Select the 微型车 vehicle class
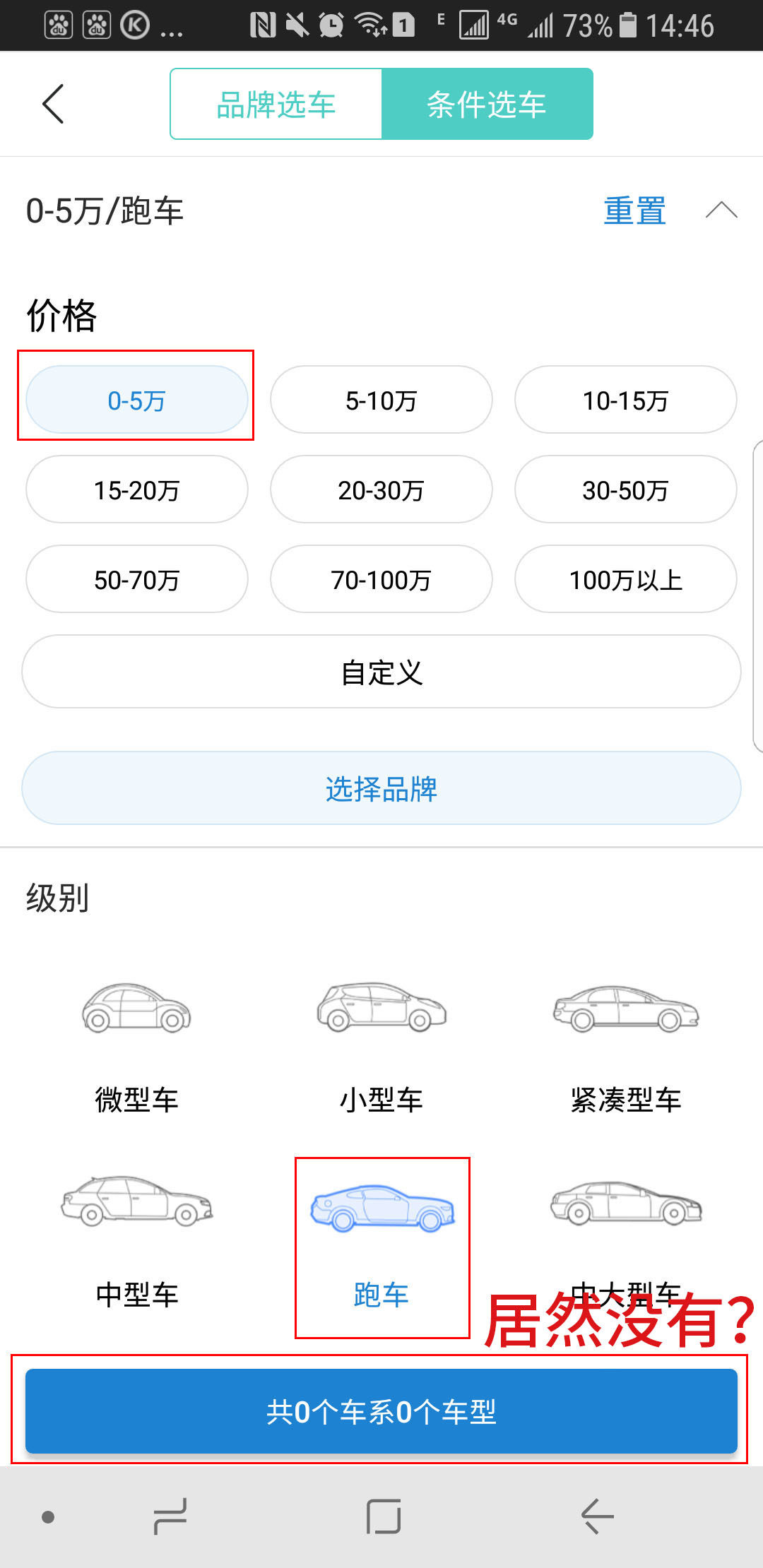The width and height of the screenshot is (763, 1568). pyautogui.click(x=136, y=1038)
